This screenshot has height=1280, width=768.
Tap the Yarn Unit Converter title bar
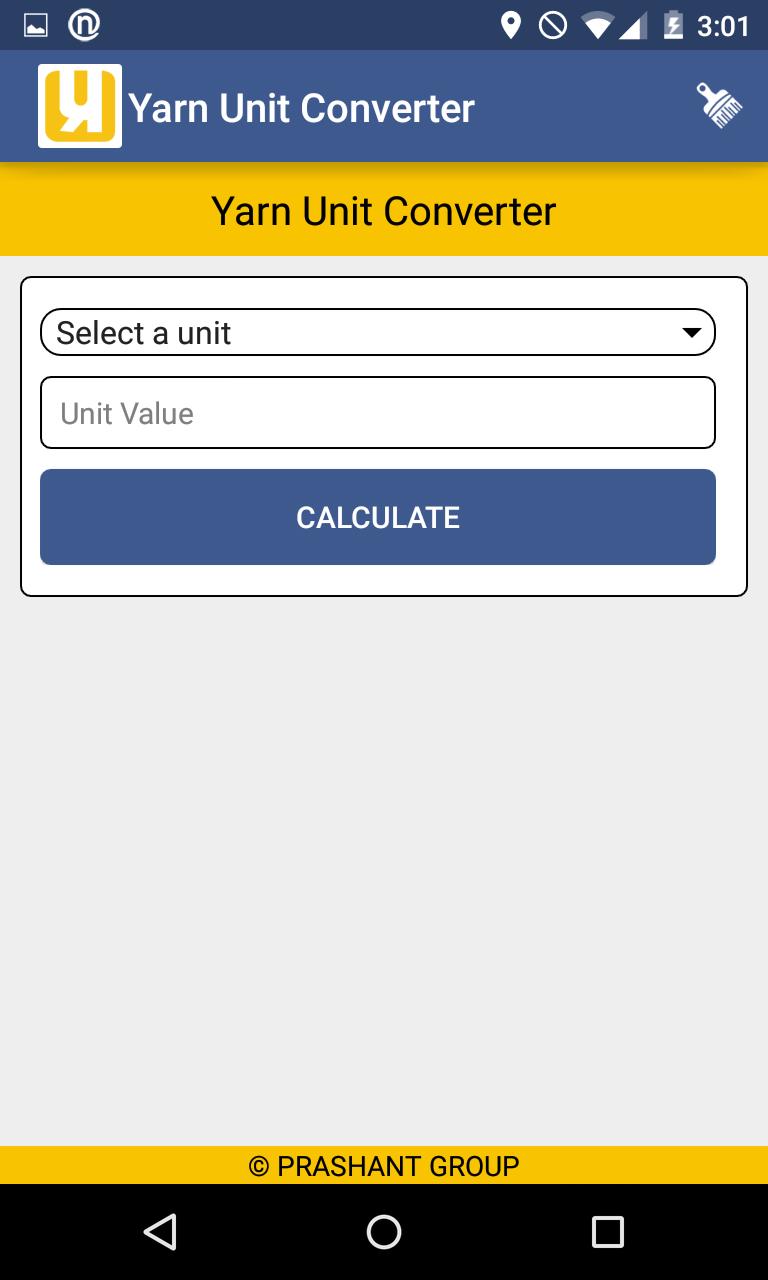click(298, 107)
